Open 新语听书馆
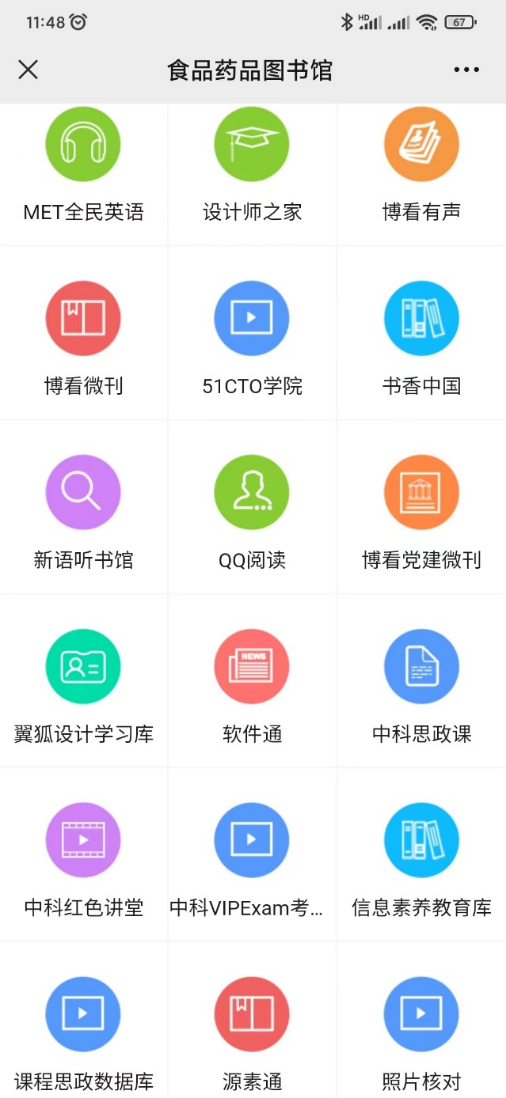The width and height of the screenshot is (506, 1098). (83, 507)
